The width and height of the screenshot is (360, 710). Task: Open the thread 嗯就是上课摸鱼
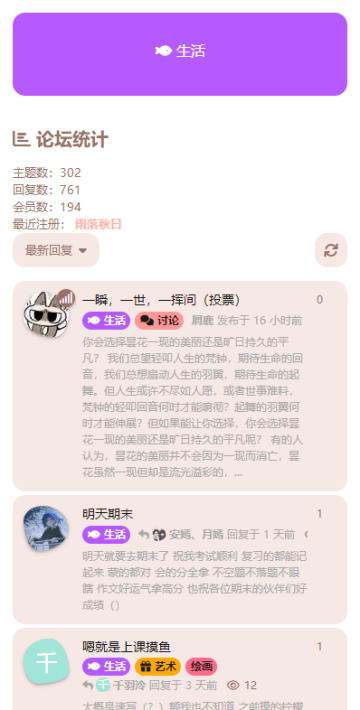point(126,647)
